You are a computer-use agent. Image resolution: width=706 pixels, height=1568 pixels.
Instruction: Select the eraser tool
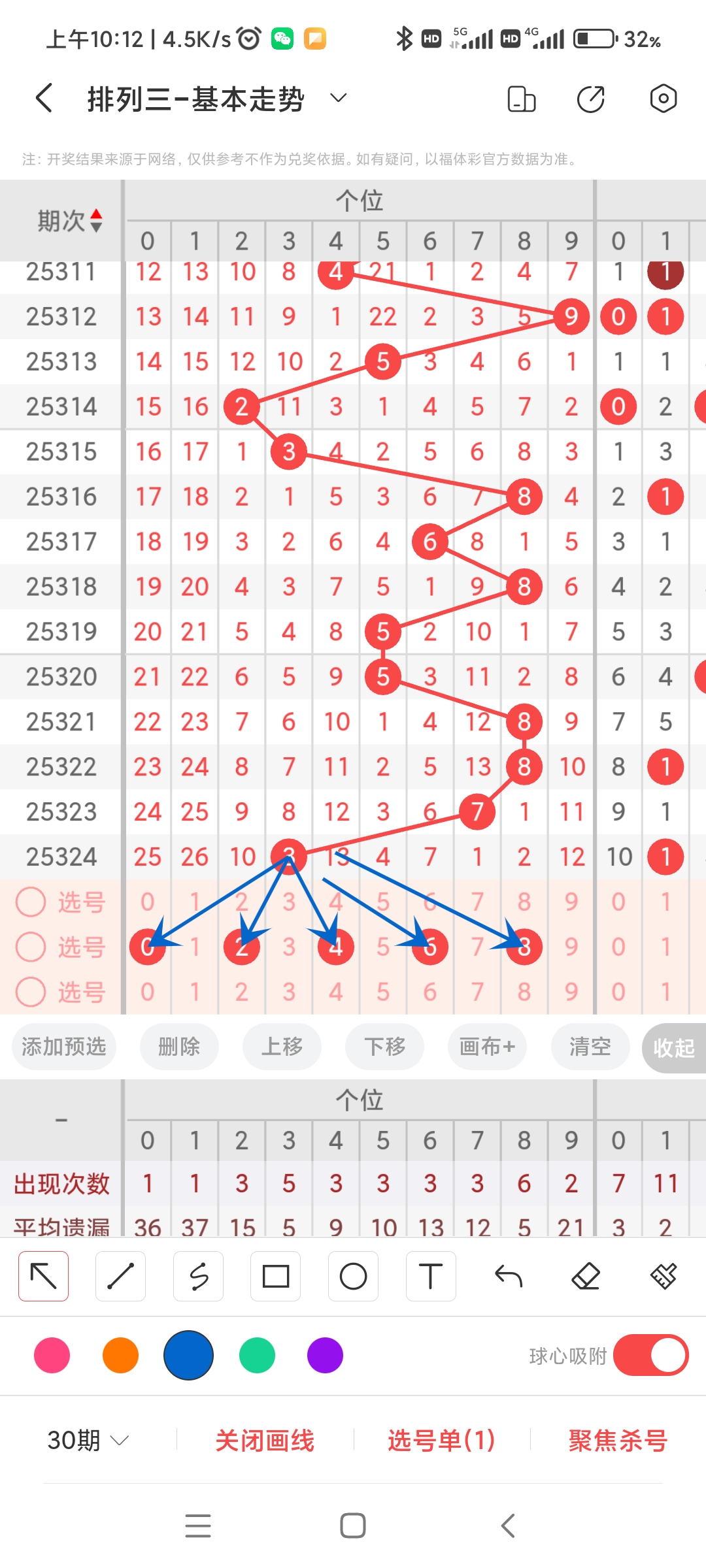pyautogui.click(x=586, y=1275)
